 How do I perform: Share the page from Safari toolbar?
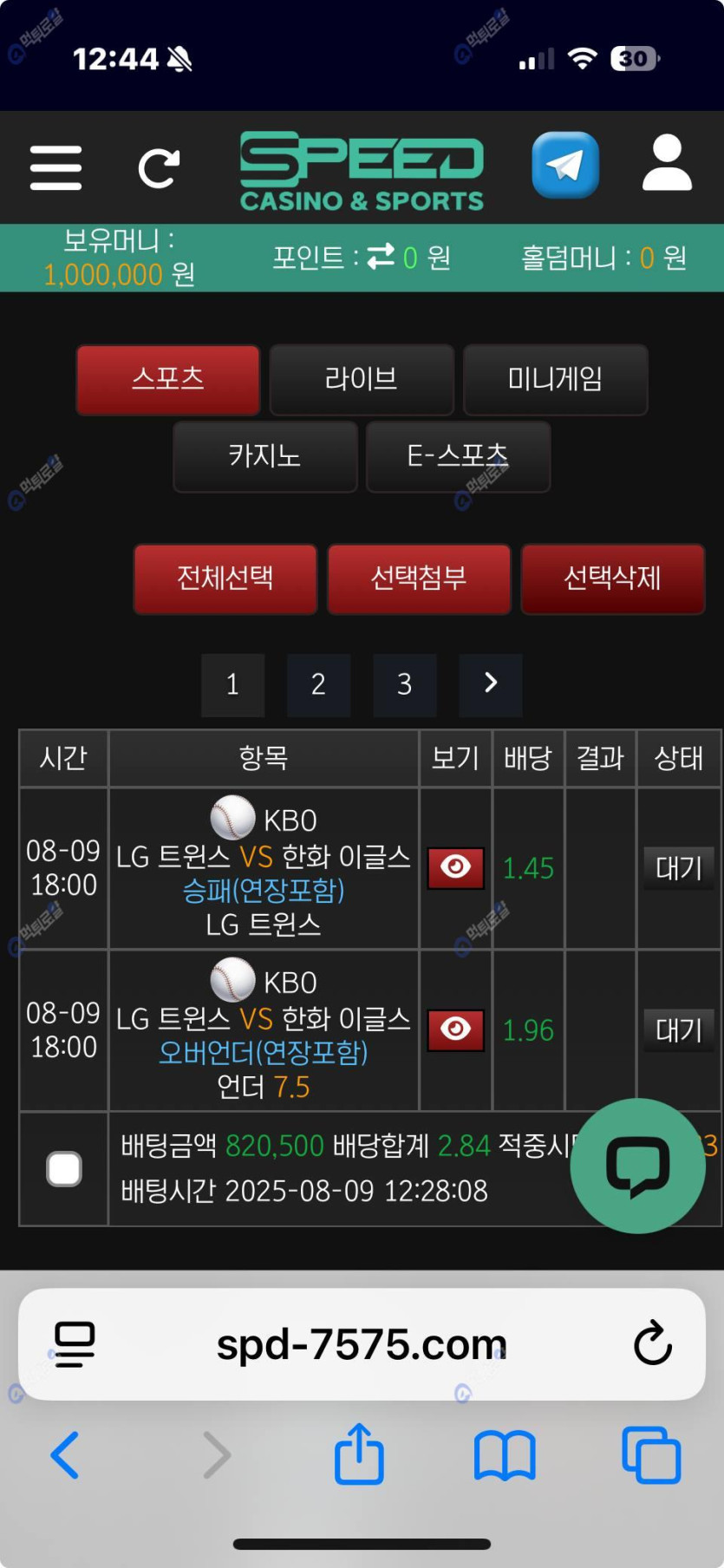(359, 1454)
